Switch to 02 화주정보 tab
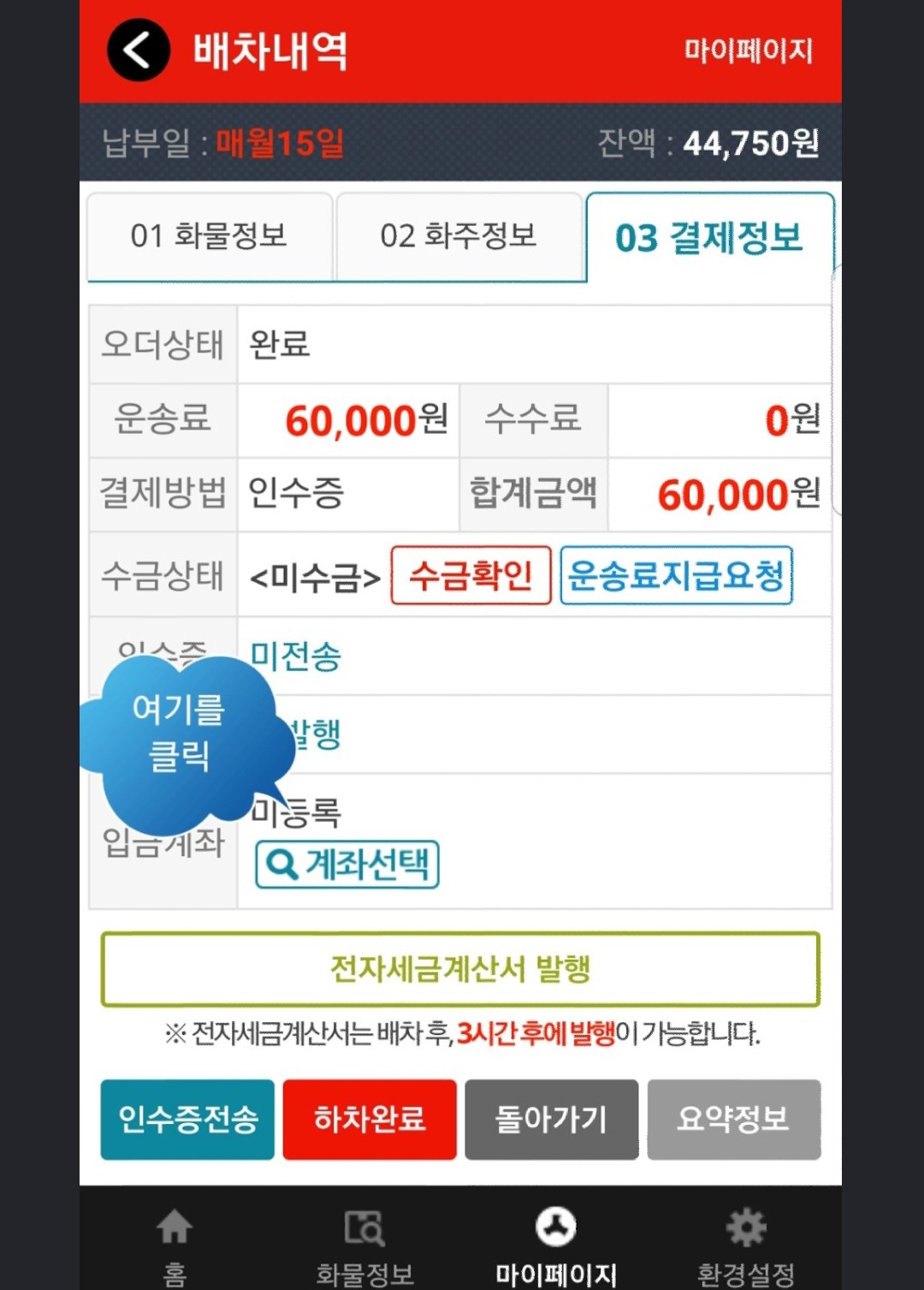Viewport: 924px width, 1290px height. 459,235
